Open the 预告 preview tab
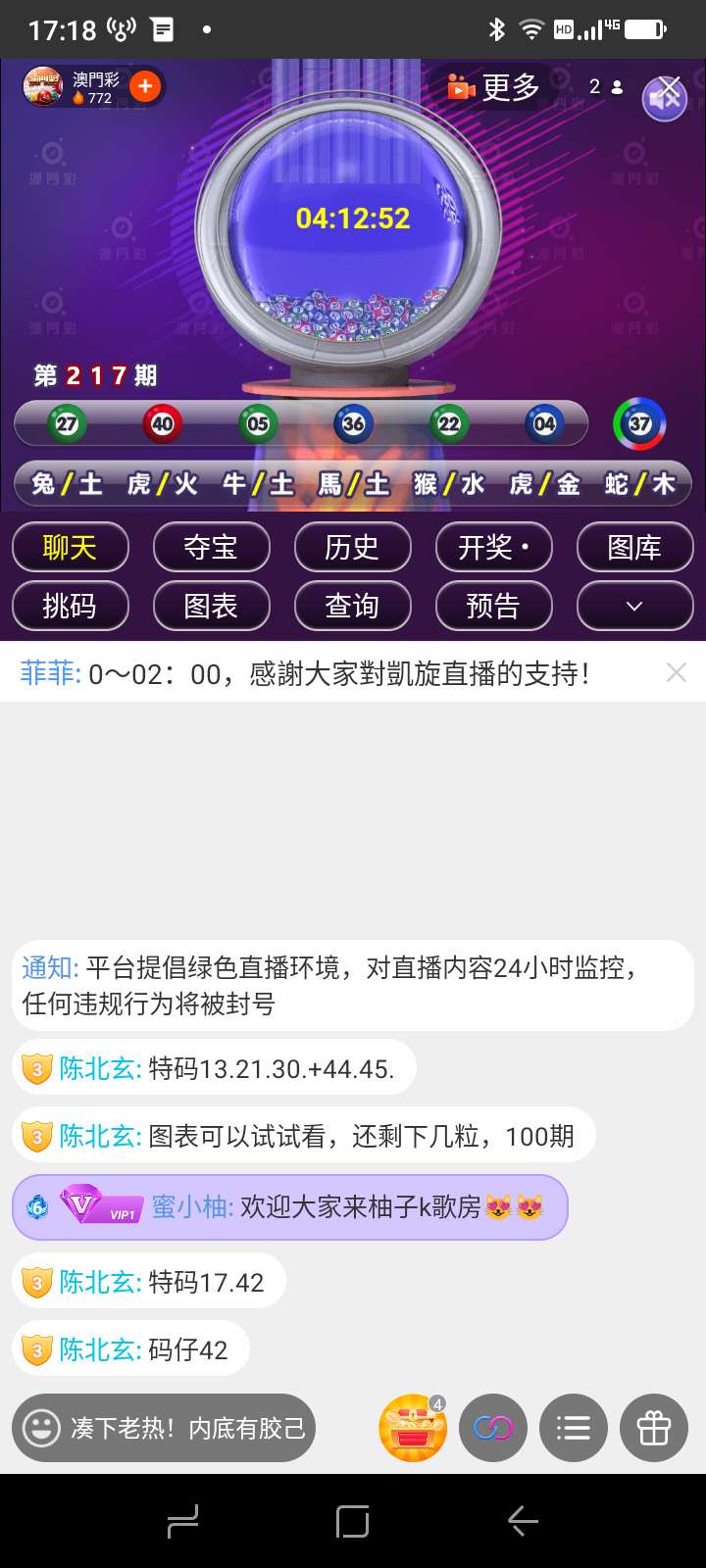 (x=493, y=606)
